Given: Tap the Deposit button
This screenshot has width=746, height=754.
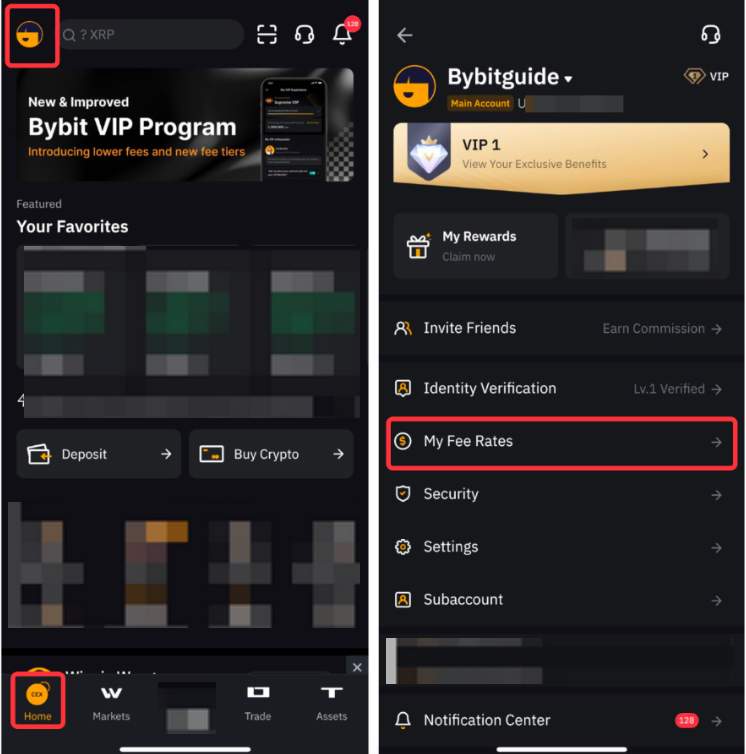Looking at the screenshot, I should pos(98,454).
